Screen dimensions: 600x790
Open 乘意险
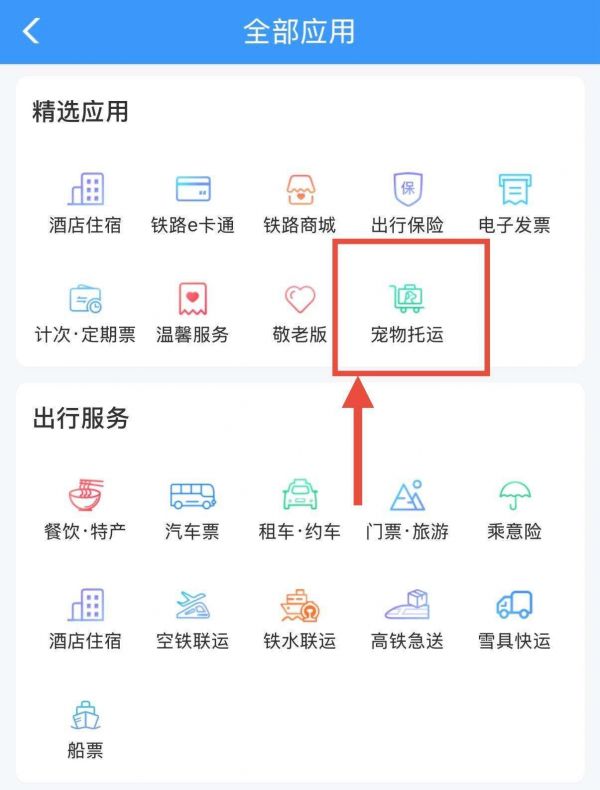[514, 508]
